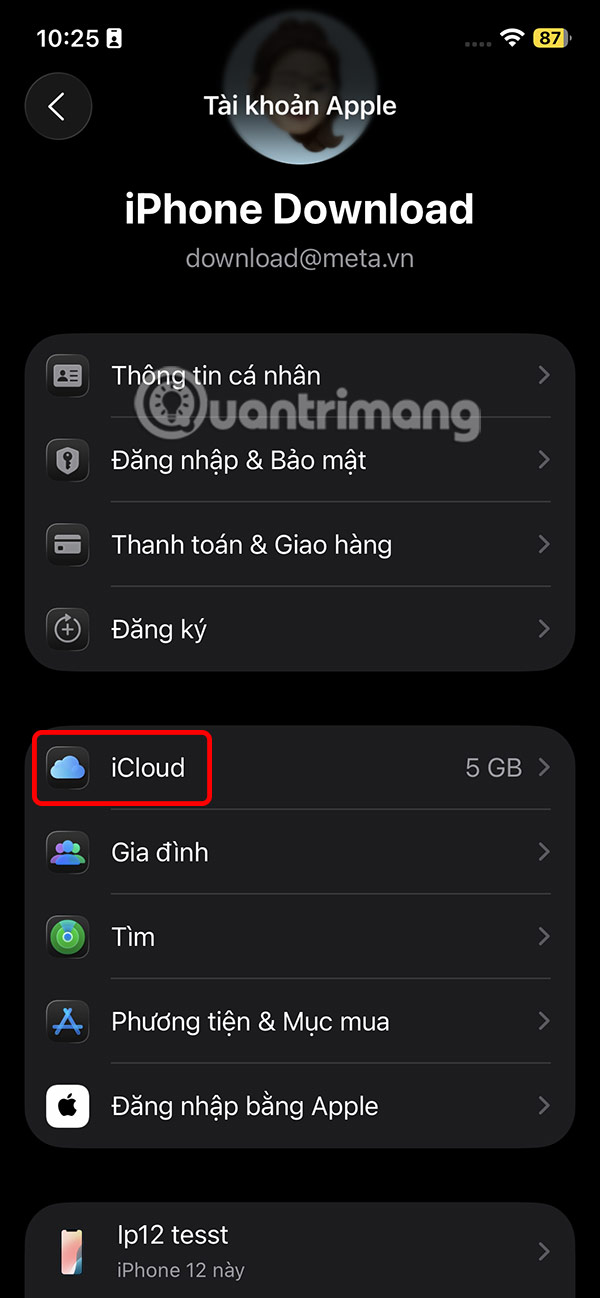Open the Đăng ký row
The image size is (600, 1298).
click(x=300, y=629)
